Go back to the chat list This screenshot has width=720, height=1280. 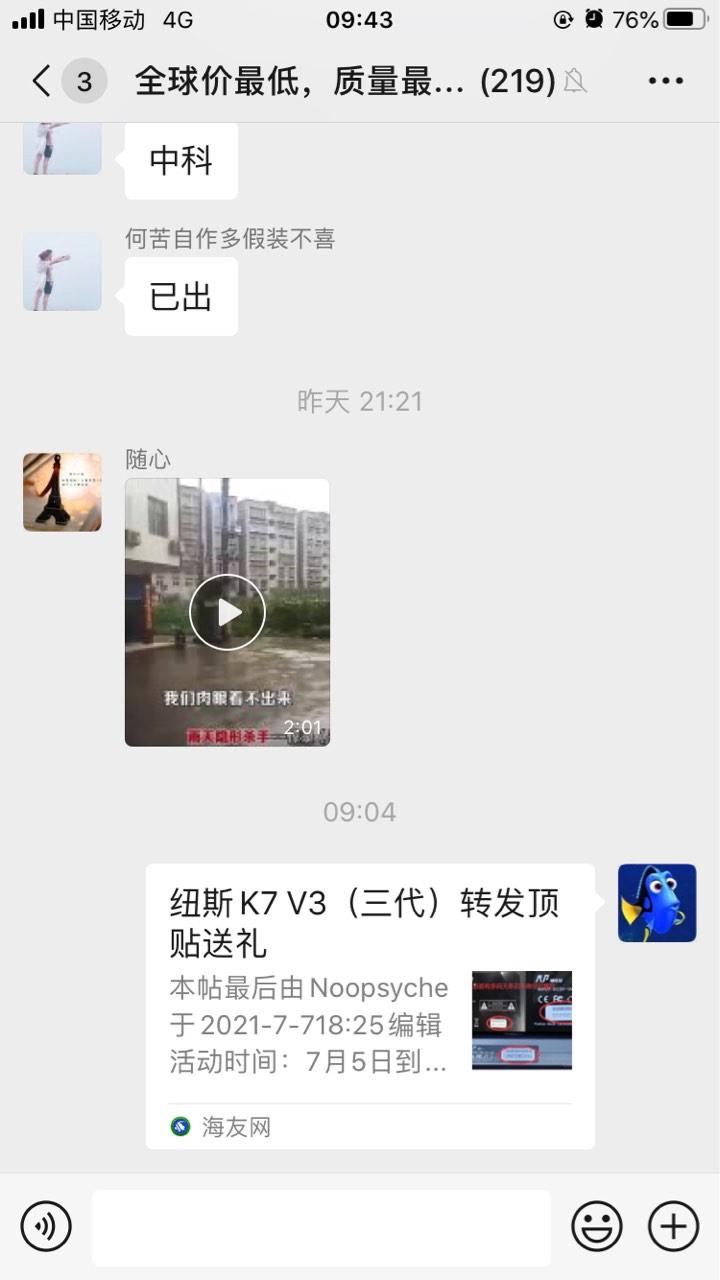tap(42, 81)
